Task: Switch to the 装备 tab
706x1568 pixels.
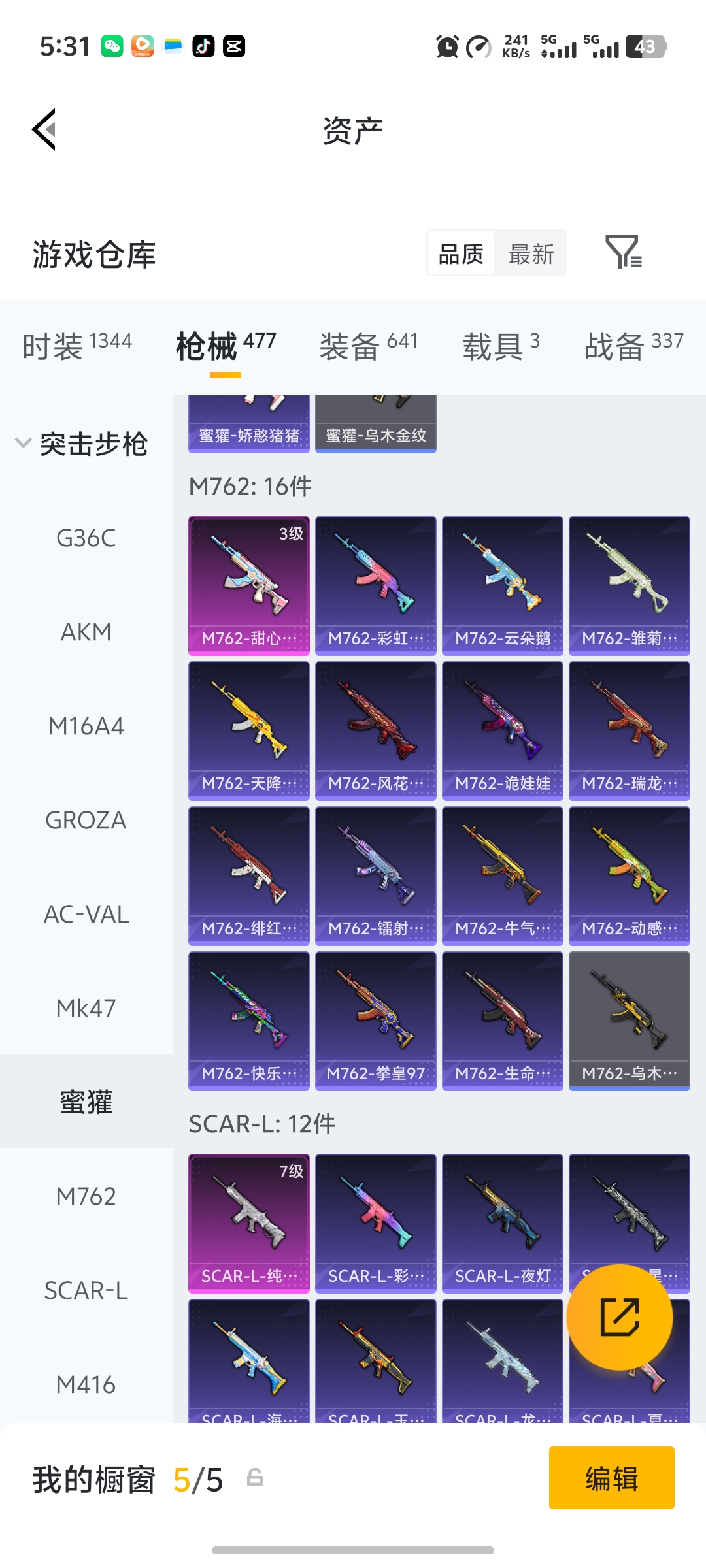Action: pyautogui.click(x=369, y=346)
